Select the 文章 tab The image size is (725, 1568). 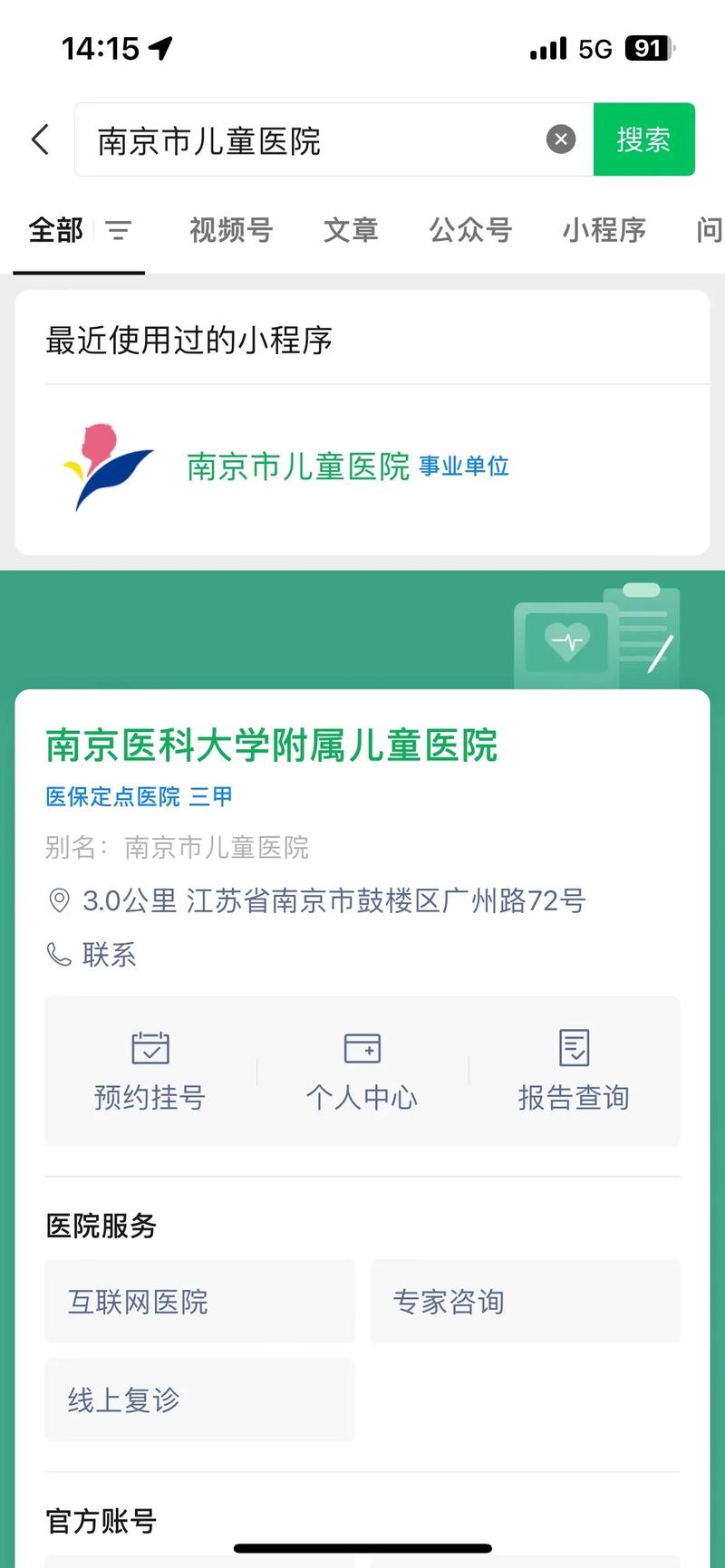[x=350, y=232]
